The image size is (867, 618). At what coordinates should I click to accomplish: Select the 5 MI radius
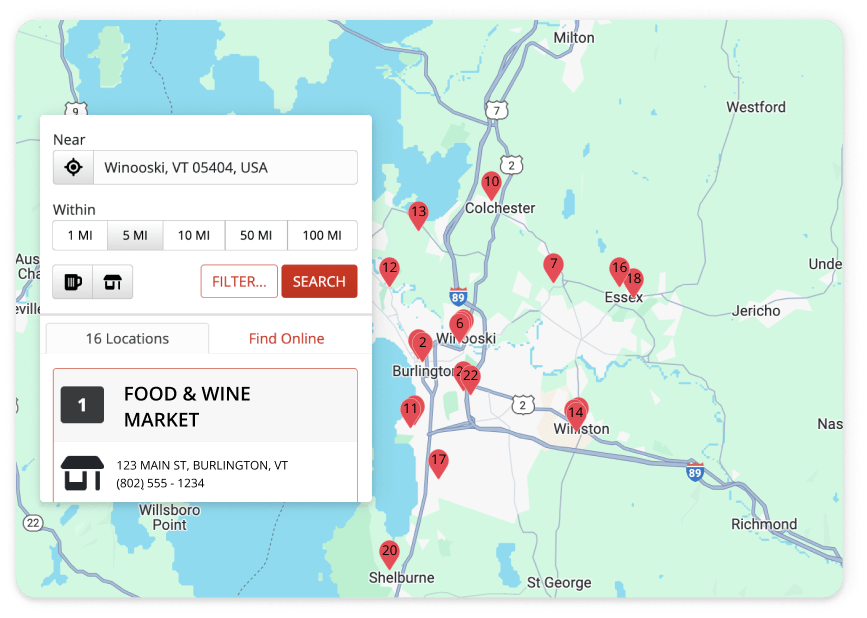point(135,236)
